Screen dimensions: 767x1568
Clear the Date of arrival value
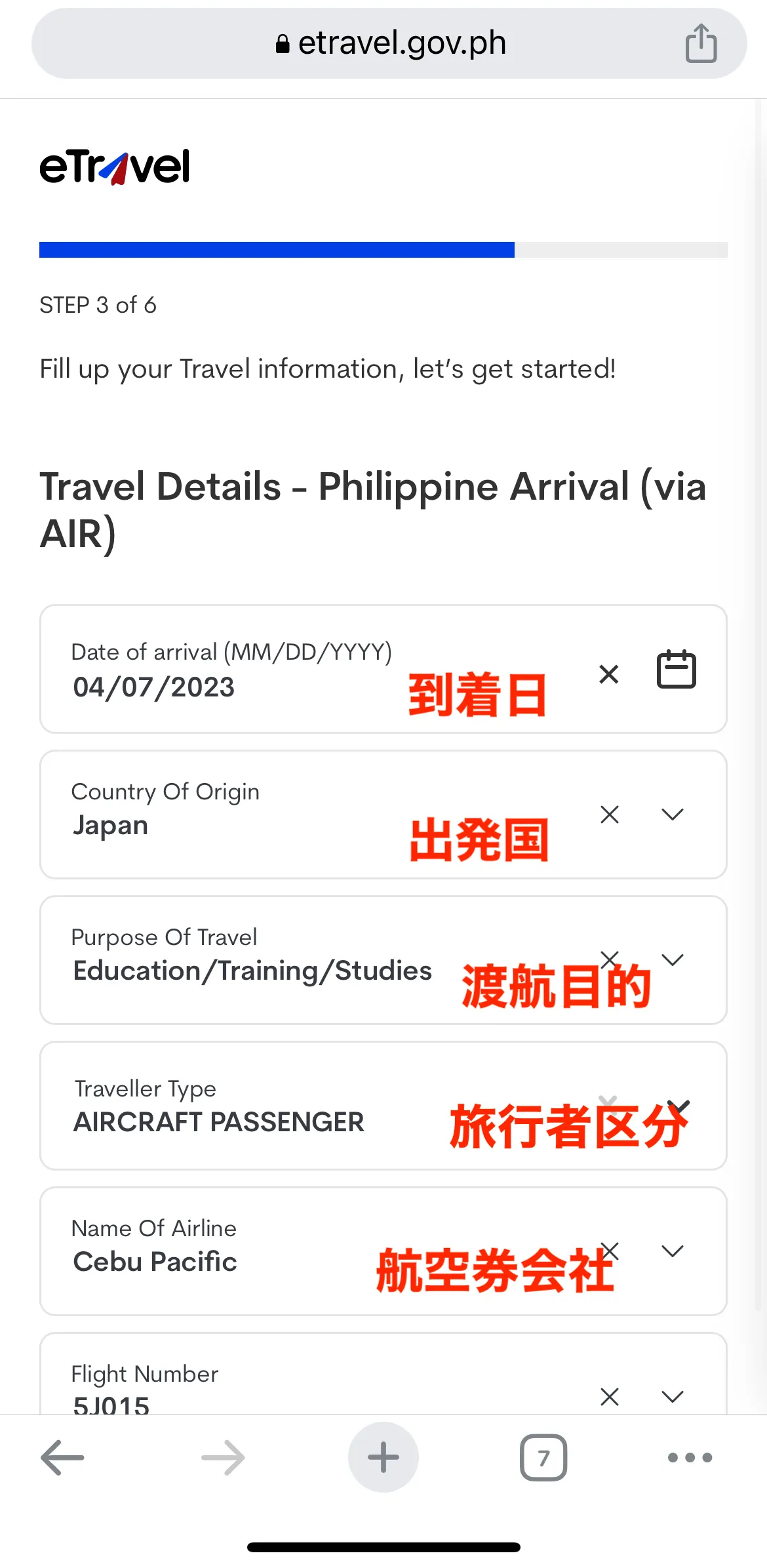609,673
